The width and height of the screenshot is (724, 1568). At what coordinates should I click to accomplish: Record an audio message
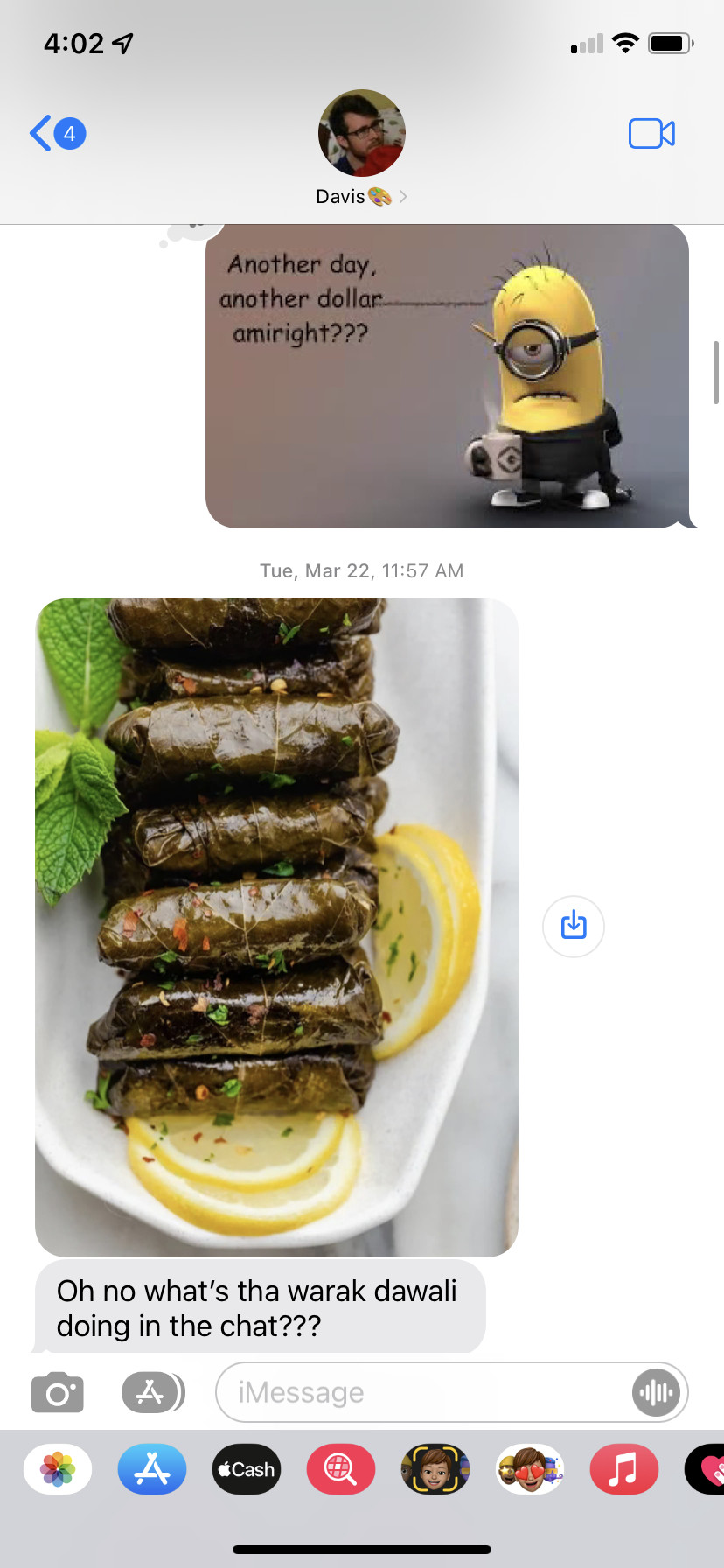pos(656,1392)
